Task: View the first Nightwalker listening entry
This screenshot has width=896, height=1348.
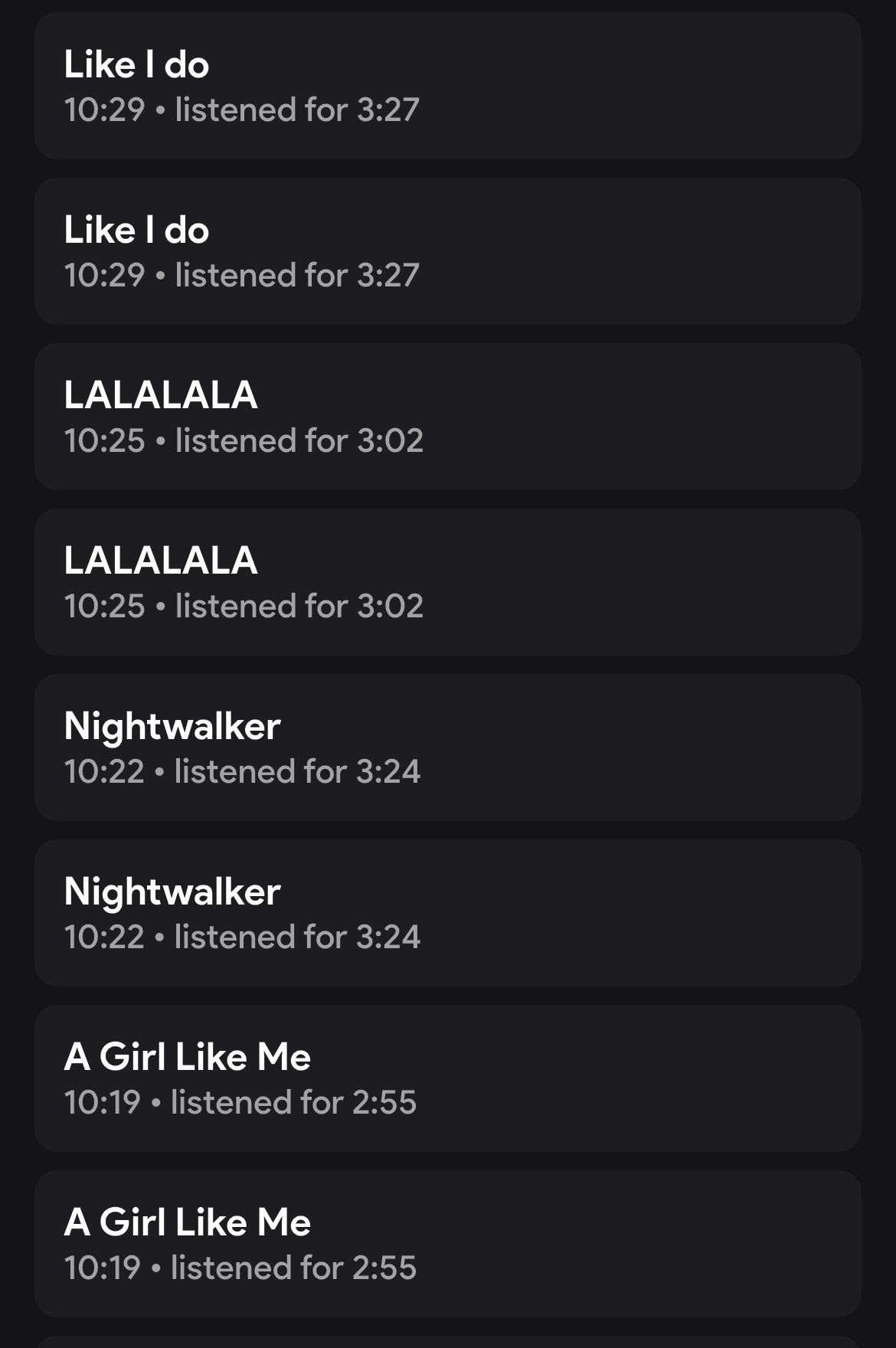Action: [447, 748]
